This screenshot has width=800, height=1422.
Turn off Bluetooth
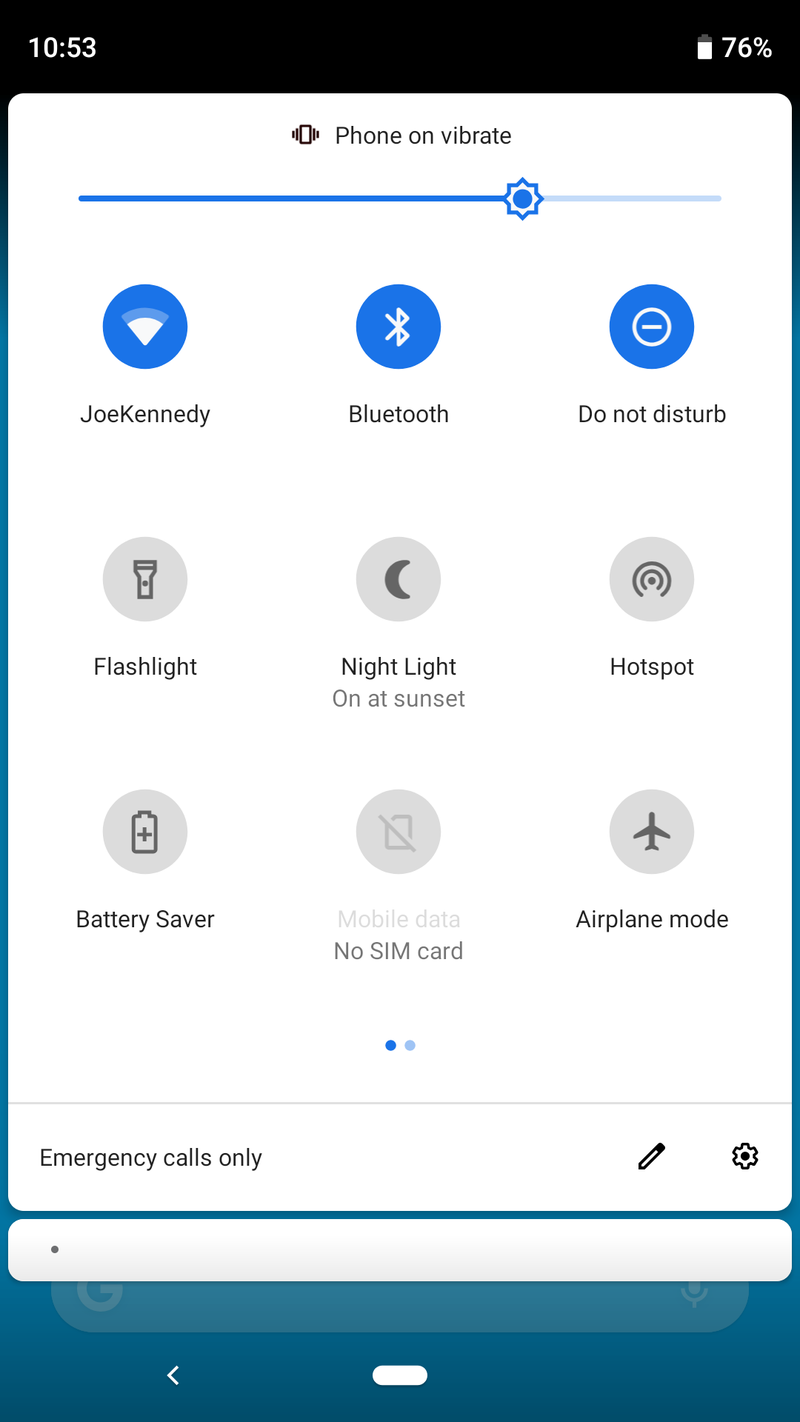tap(398, 326)
